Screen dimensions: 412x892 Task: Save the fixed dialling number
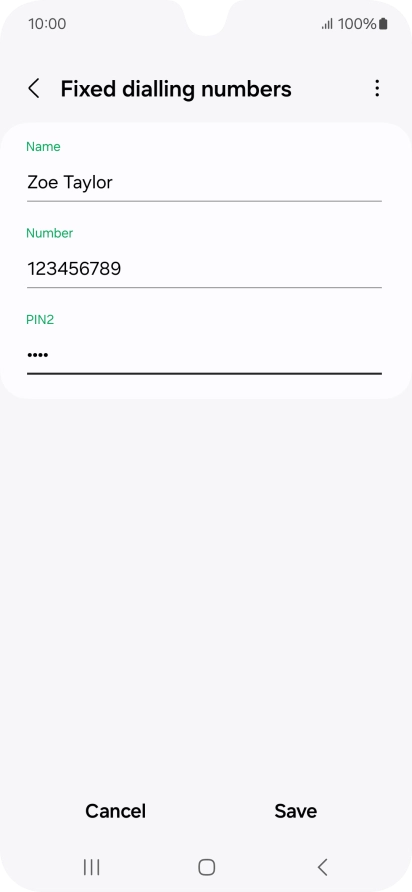pos(295,811)
